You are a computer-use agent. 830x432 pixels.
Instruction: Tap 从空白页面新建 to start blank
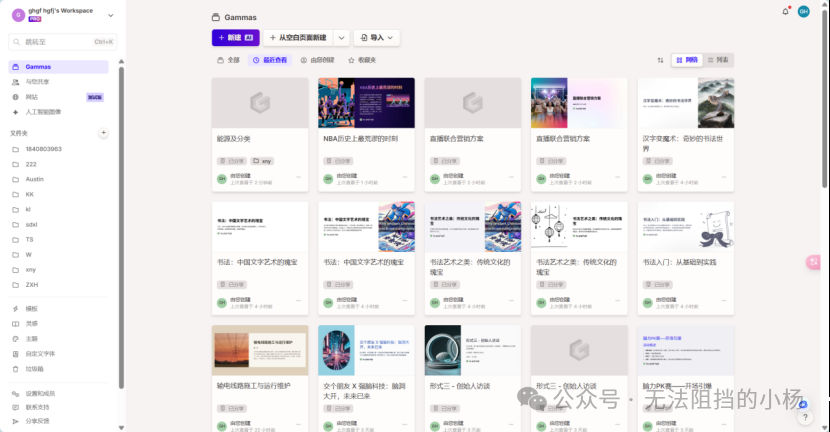299,38
